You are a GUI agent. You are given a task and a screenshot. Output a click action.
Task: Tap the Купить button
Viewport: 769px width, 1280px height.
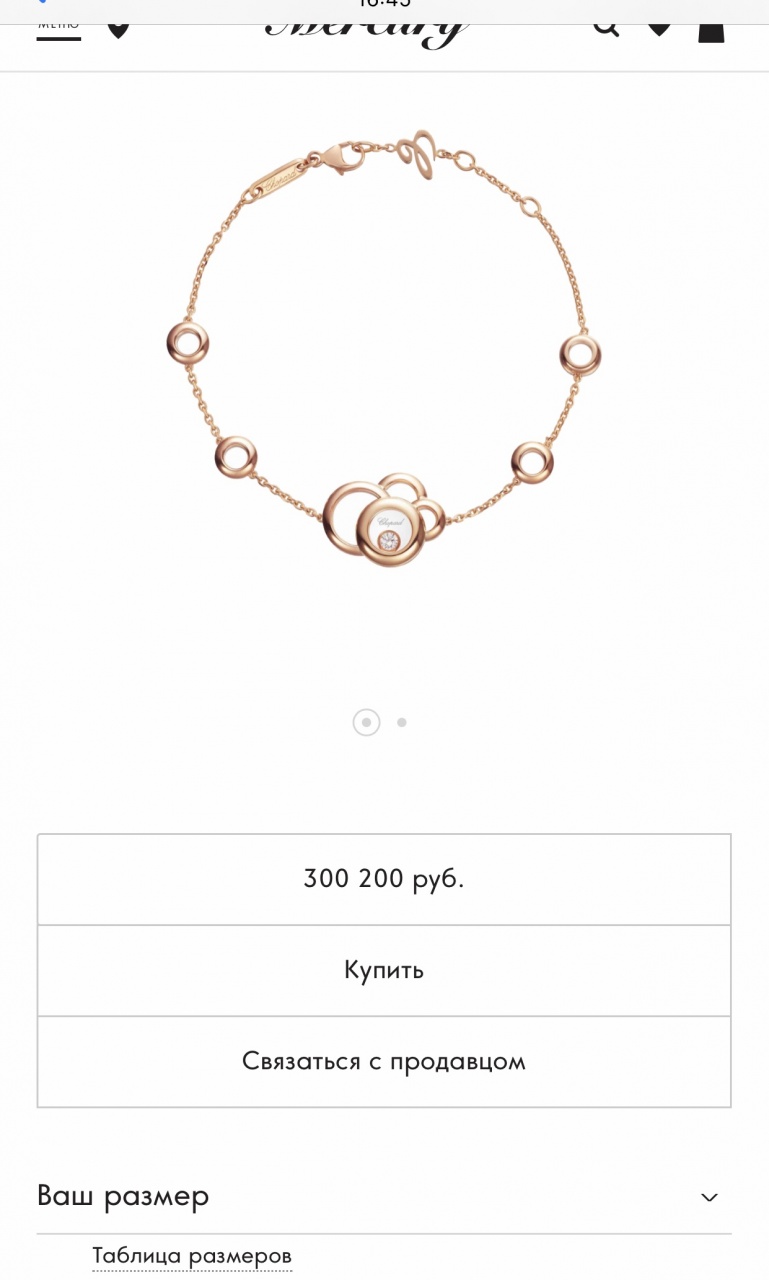point(384,970)
